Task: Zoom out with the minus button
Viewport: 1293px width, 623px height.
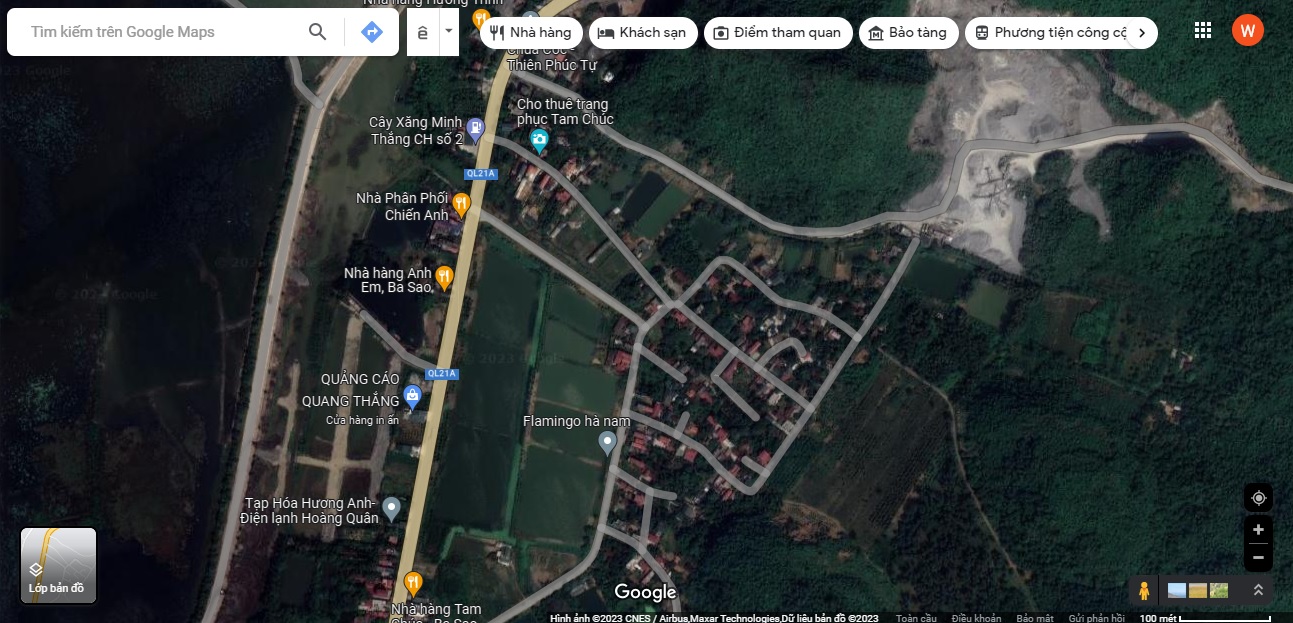Action: pos(1258,557)
